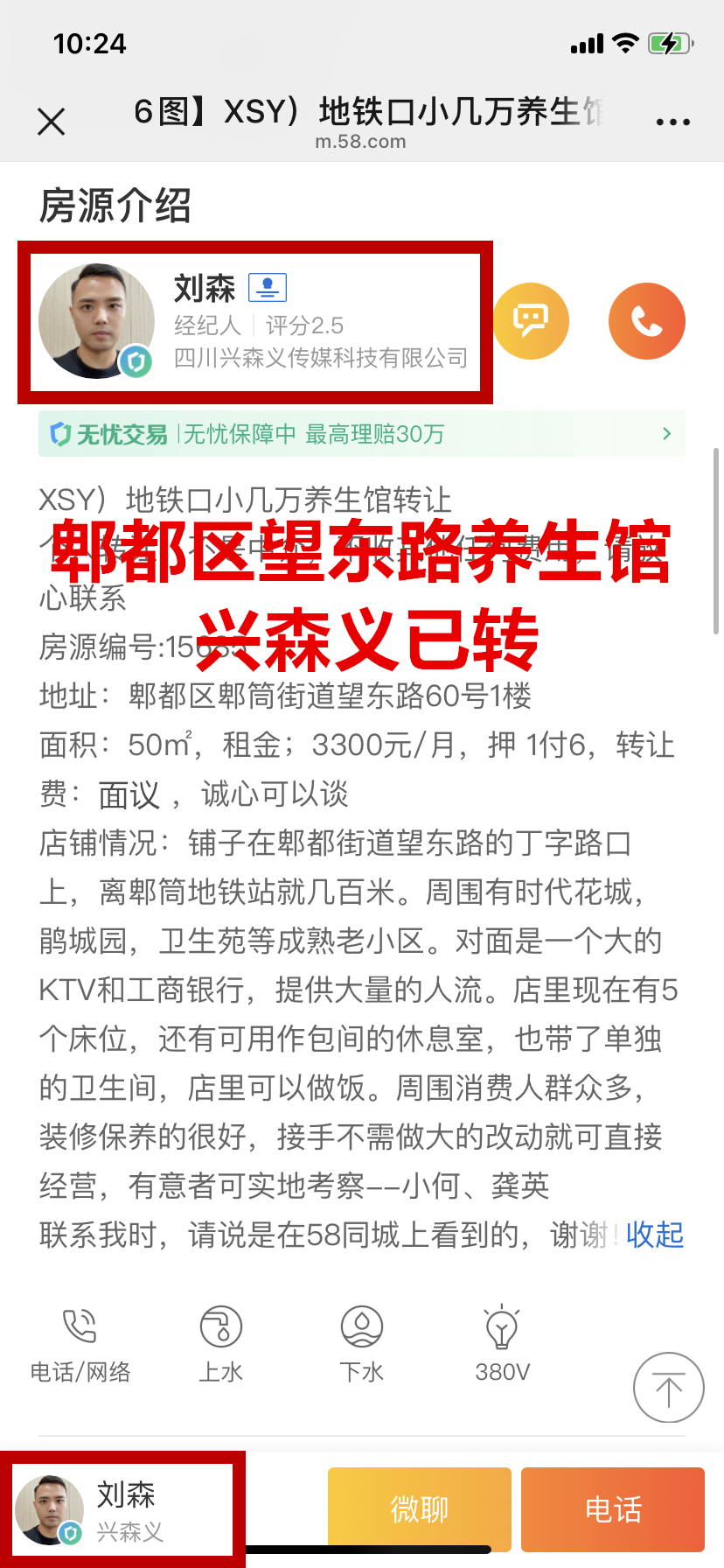Collapse description with 收起
Screen dimensions: 724x1568
point(654,1235)
